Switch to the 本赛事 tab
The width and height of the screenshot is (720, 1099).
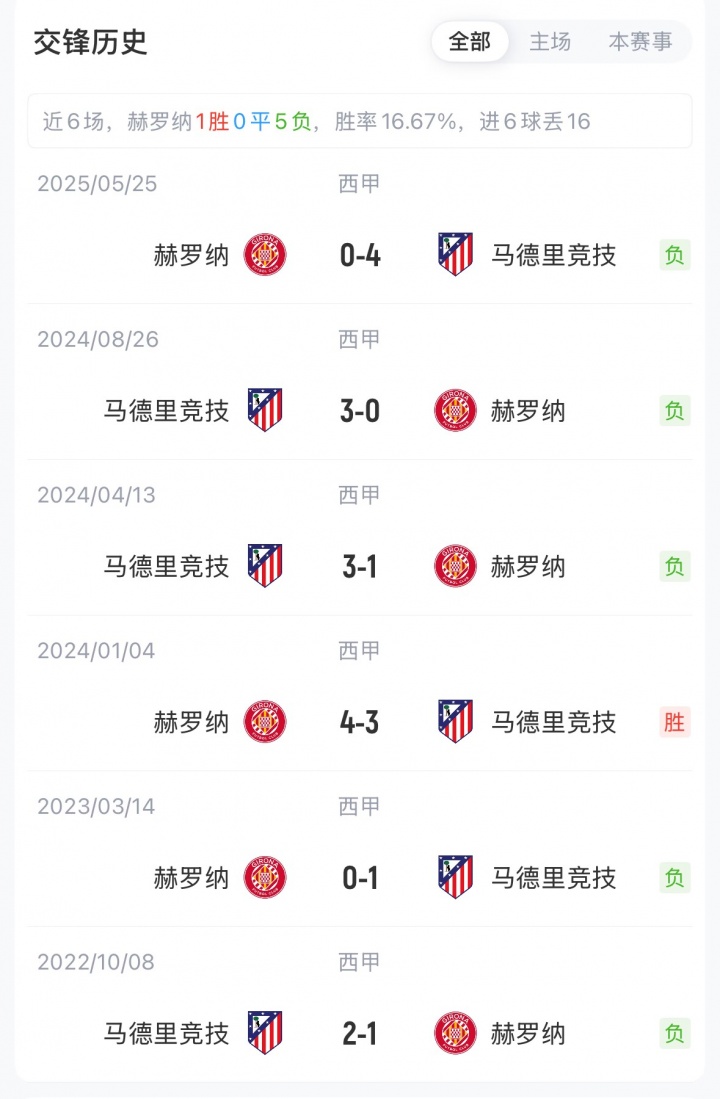641,42
